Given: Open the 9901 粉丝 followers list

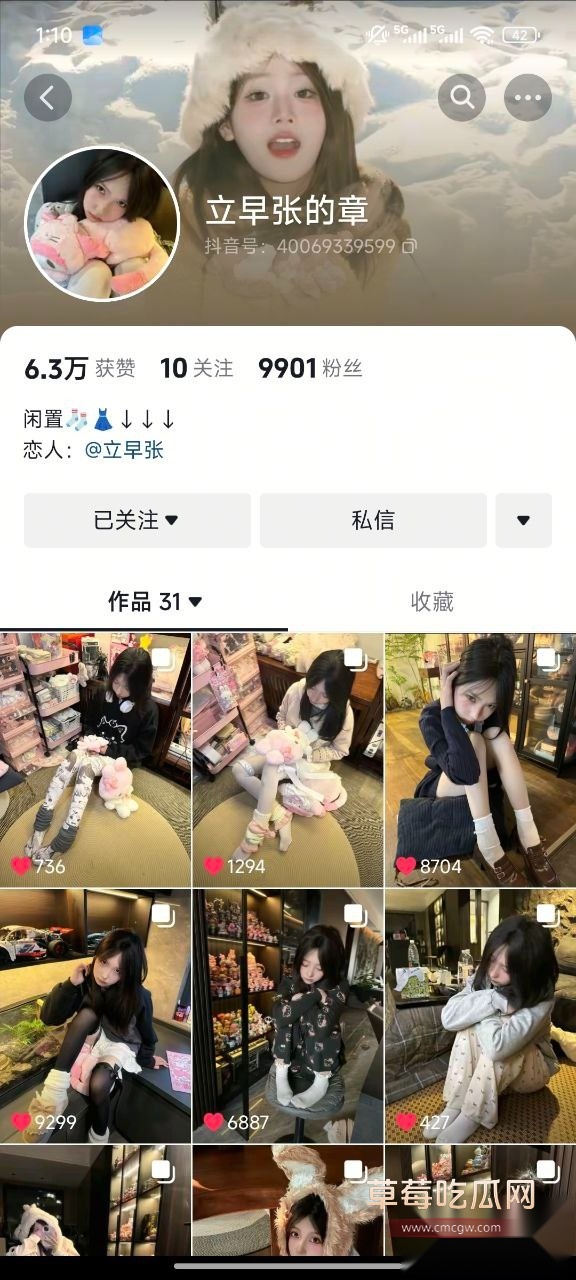Looking at the screenshot, I should coord(310,368).
